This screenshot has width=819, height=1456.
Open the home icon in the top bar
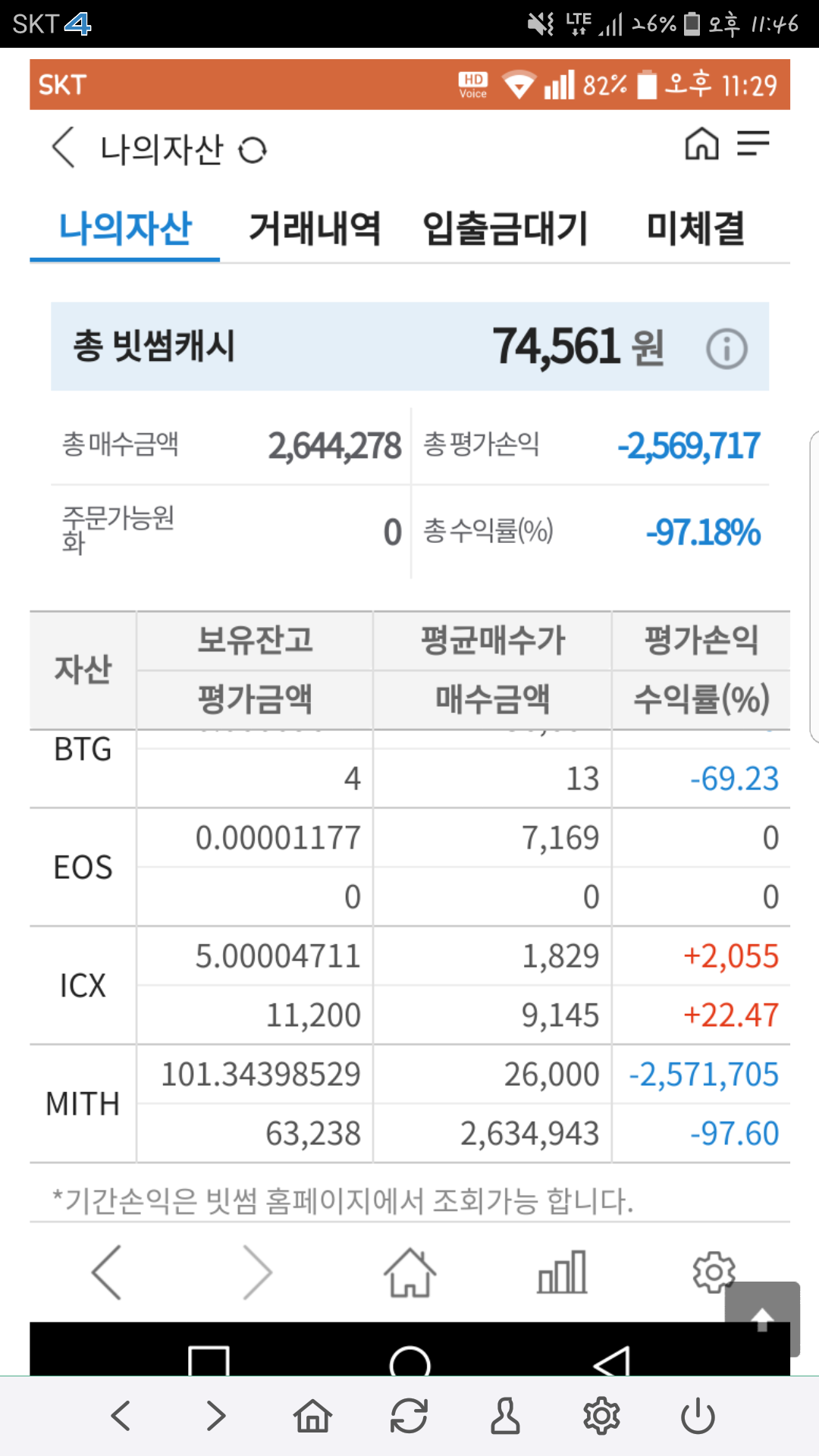(x=701, y=146)
